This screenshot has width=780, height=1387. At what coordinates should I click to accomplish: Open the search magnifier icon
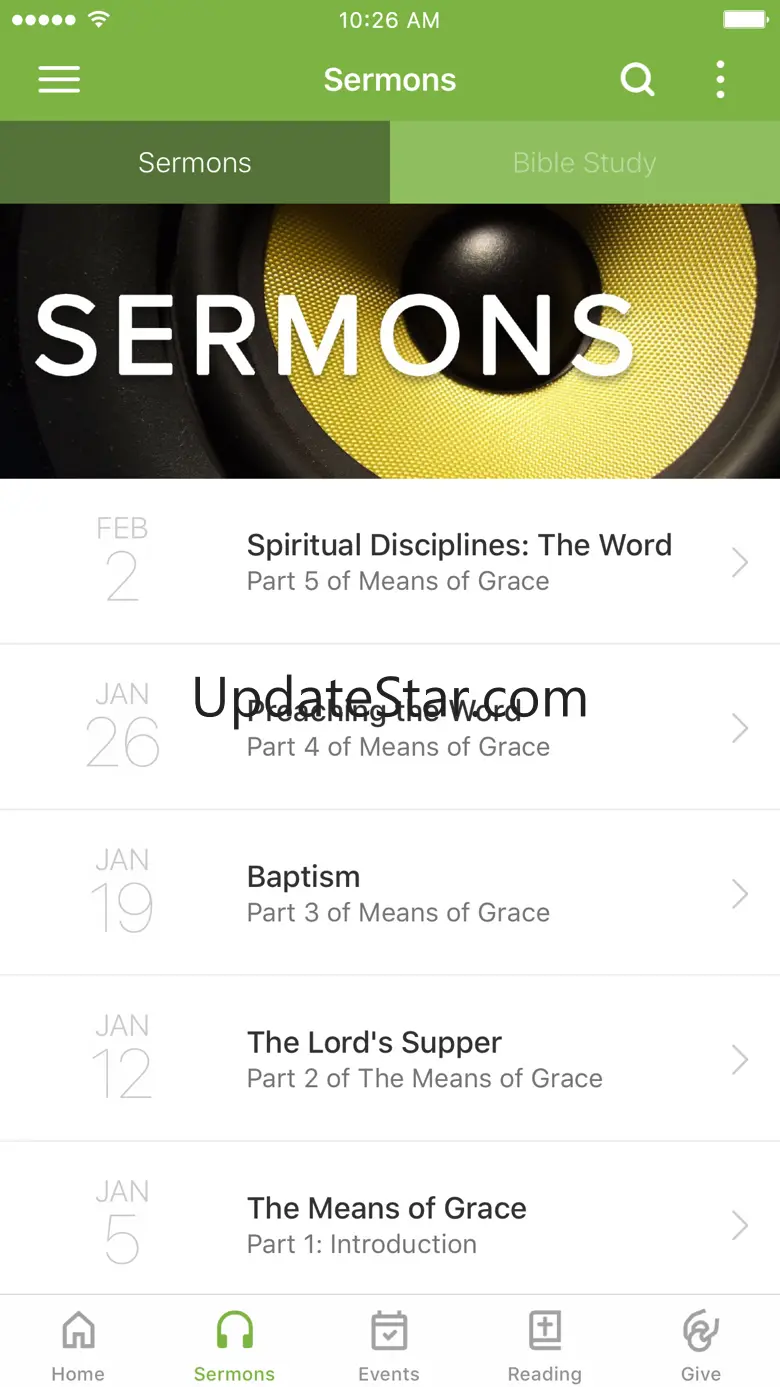click(637, 79)
